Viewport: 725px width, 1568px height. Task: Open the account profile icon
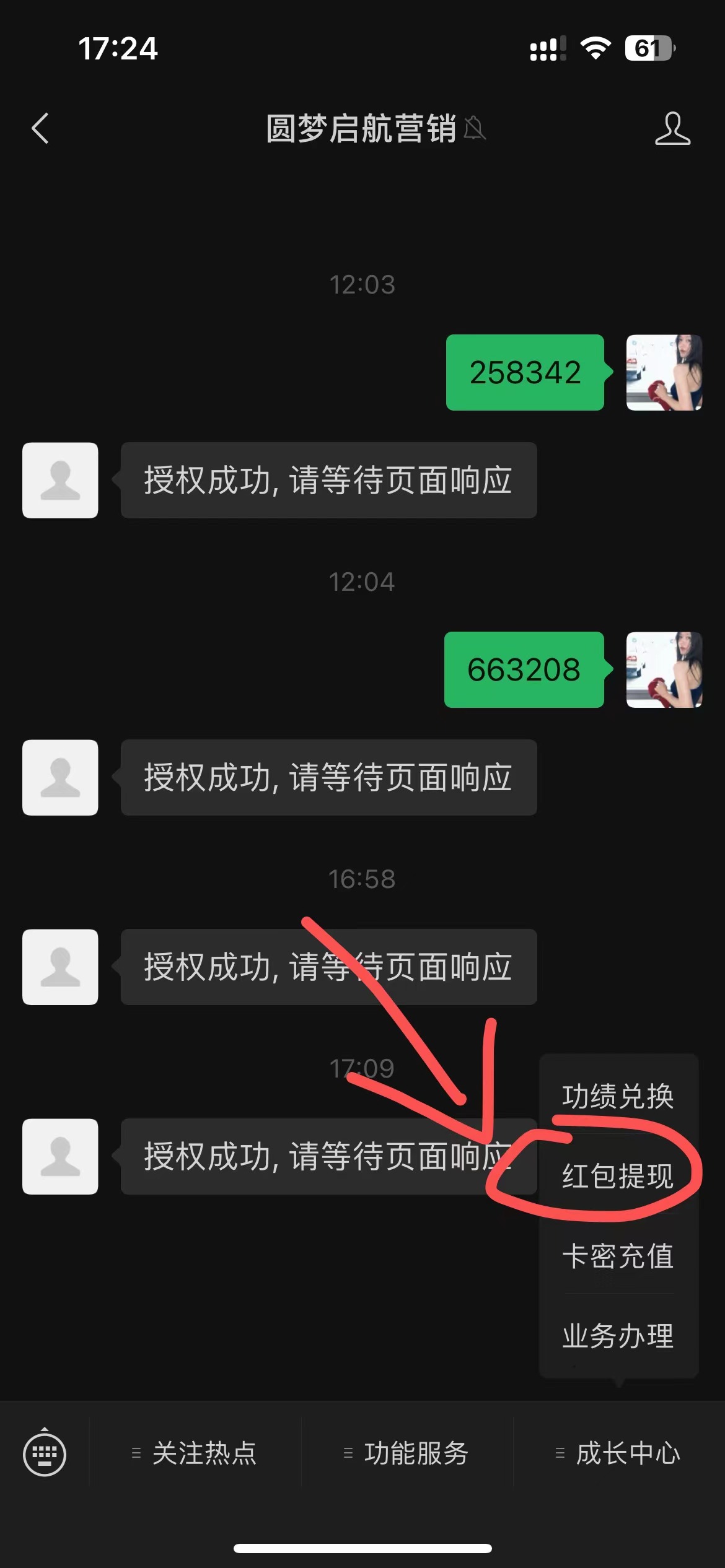click(672, 129)
